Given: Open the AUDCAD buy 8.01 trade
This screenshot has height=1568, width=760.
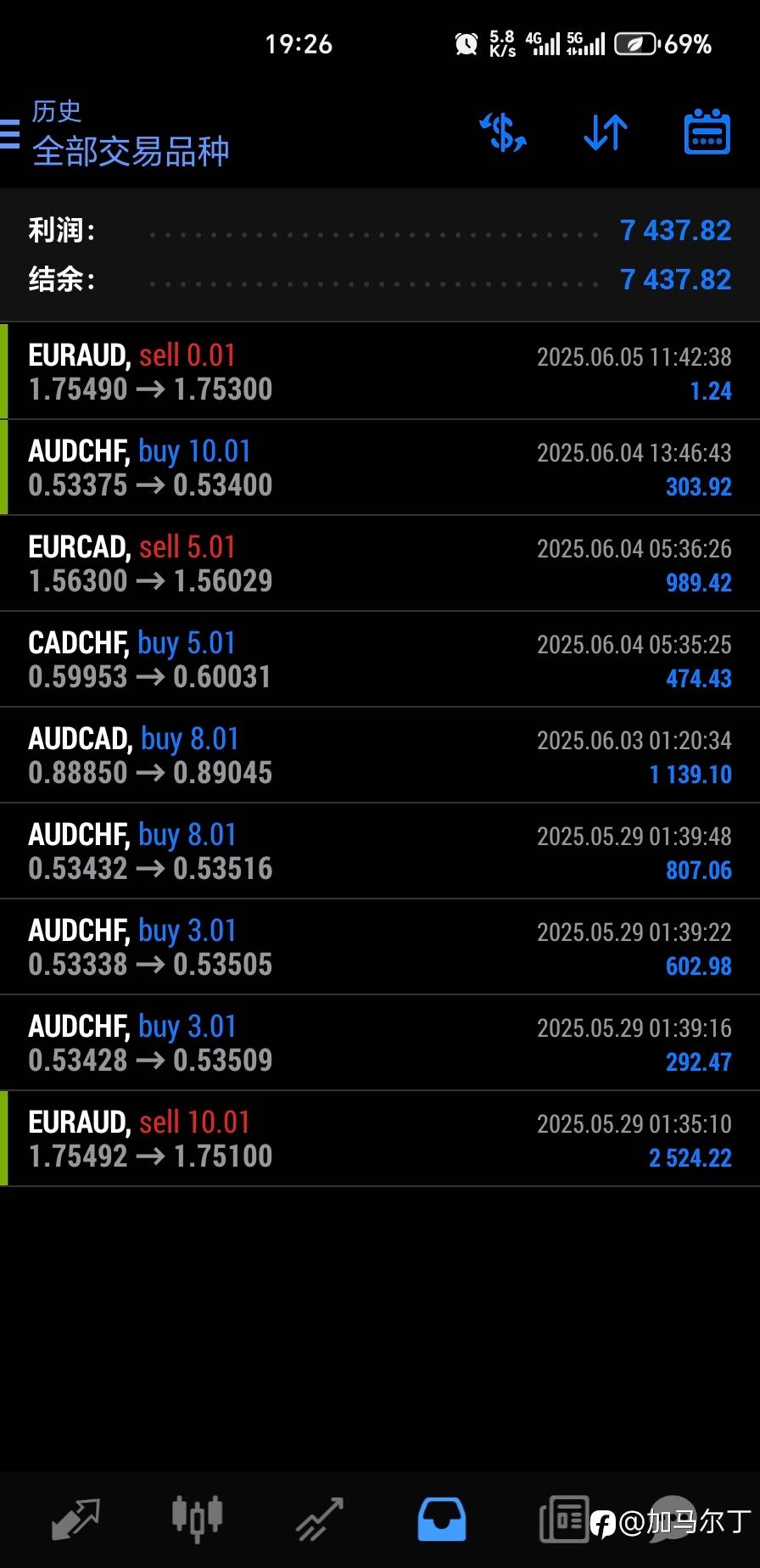Looking at the screenshot, I should pos(380,755).
